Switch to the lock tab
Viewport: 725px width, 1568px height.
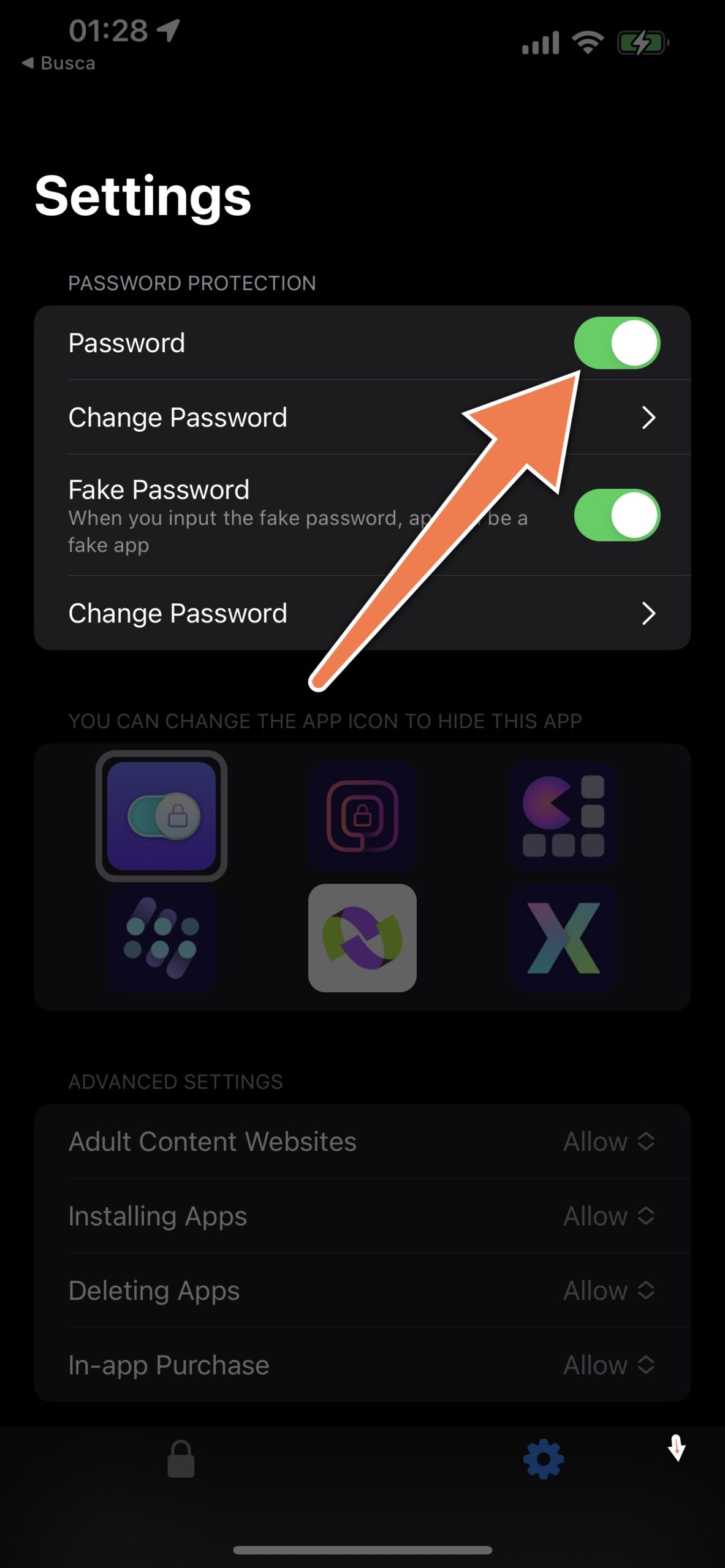[x=181, y=1460]
